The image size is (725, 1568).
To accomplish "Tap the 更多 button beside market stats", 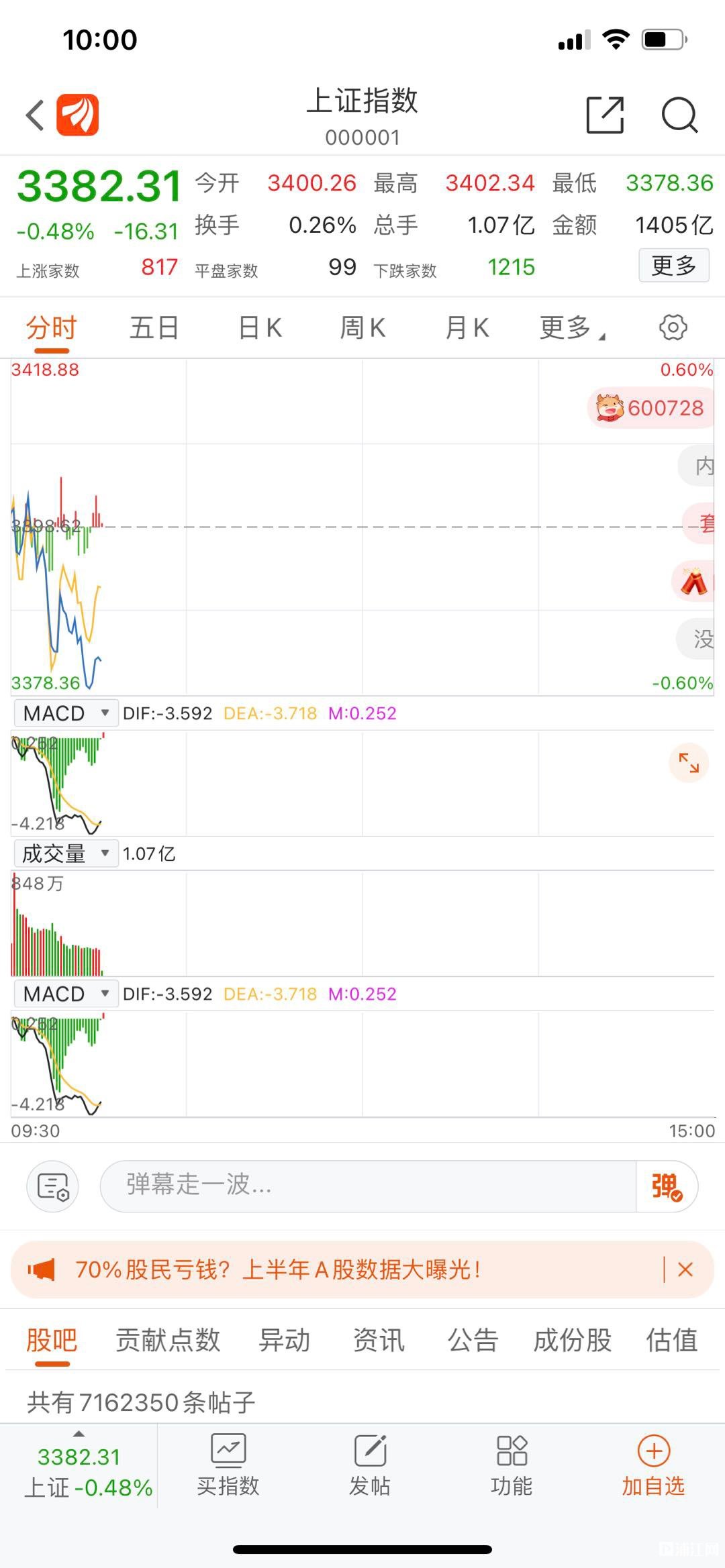I will point(673,266).
